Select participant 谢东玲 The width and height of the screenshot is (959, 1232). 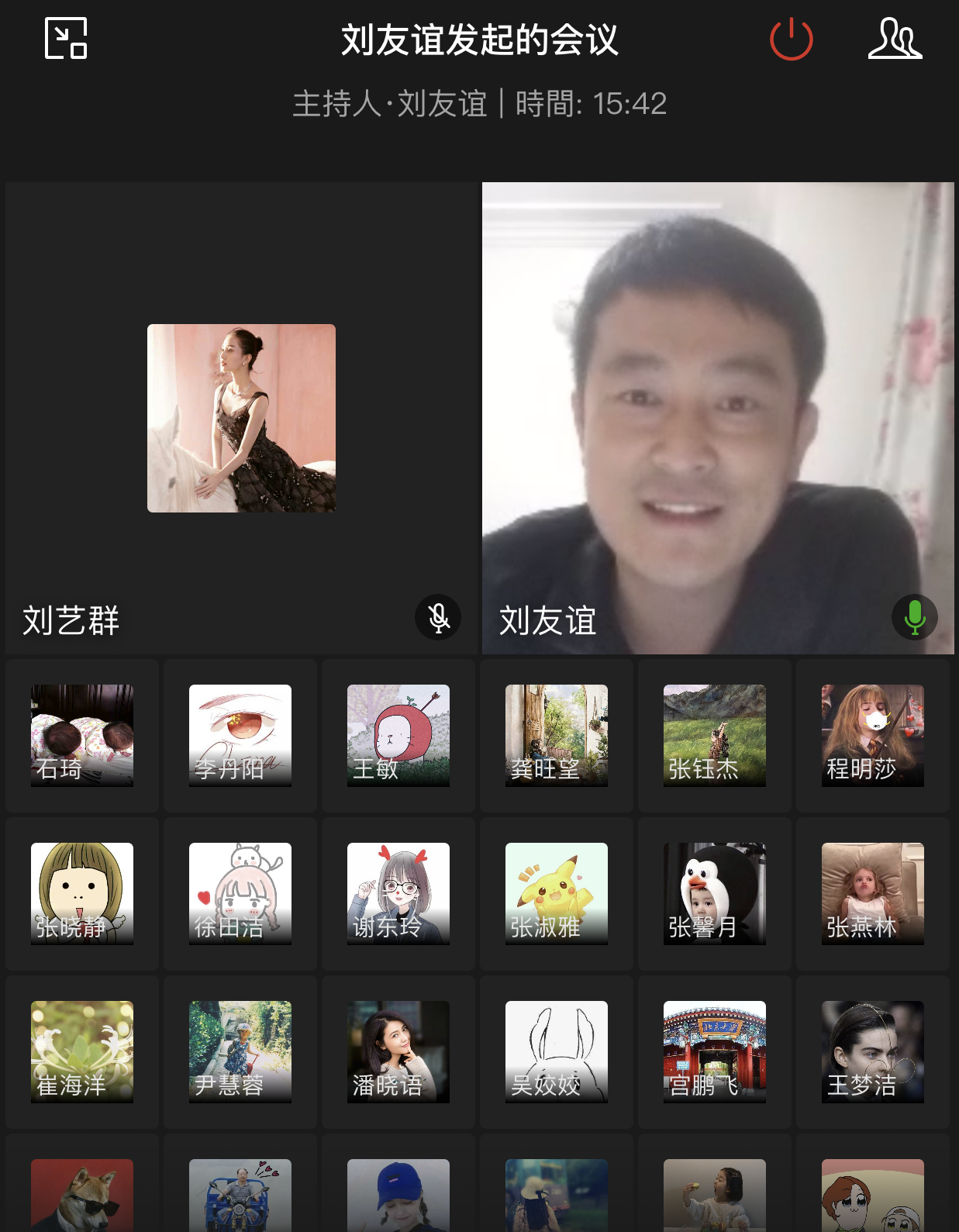point(398,893)
